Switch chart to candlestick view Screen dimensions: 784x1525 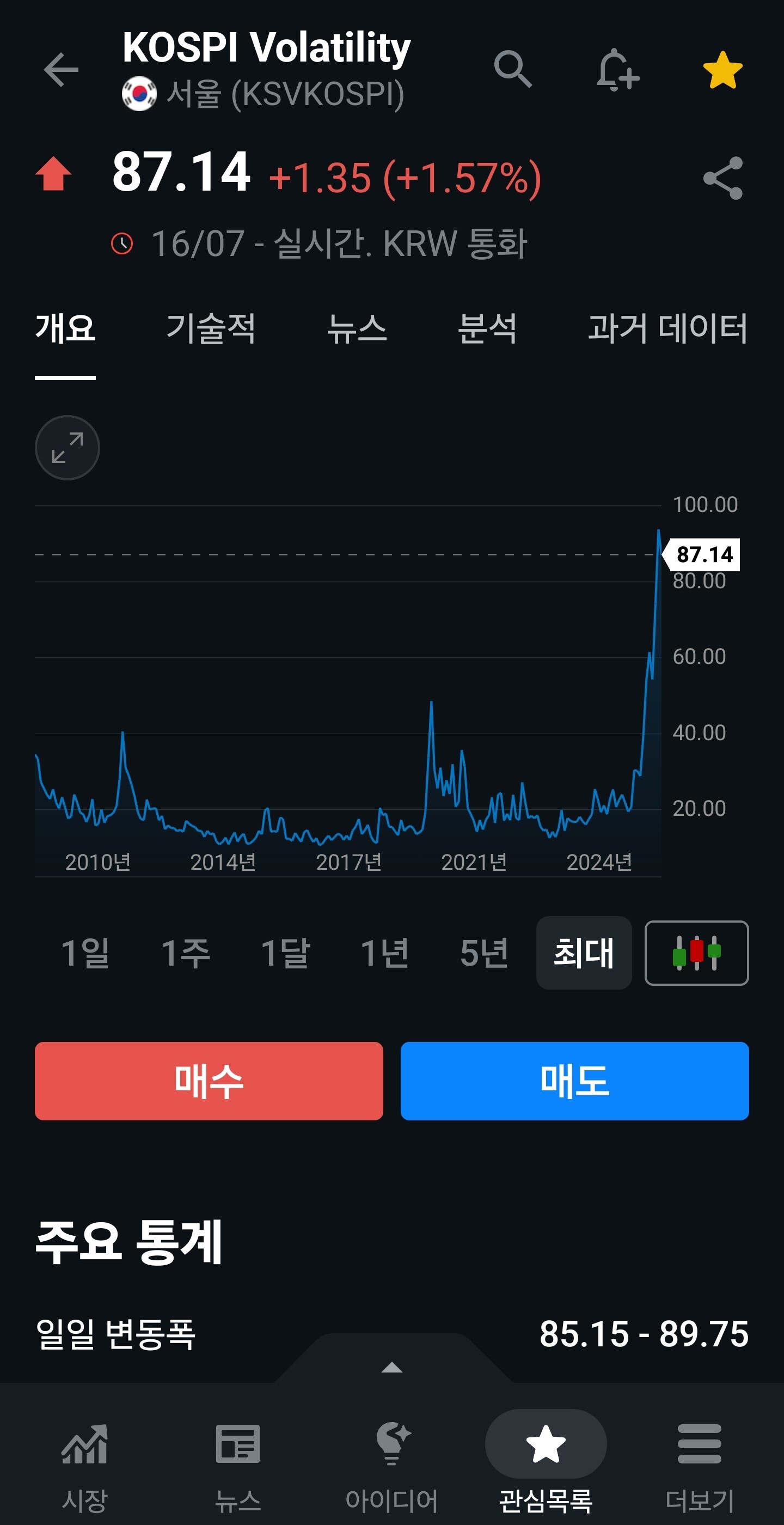point(696,953)
